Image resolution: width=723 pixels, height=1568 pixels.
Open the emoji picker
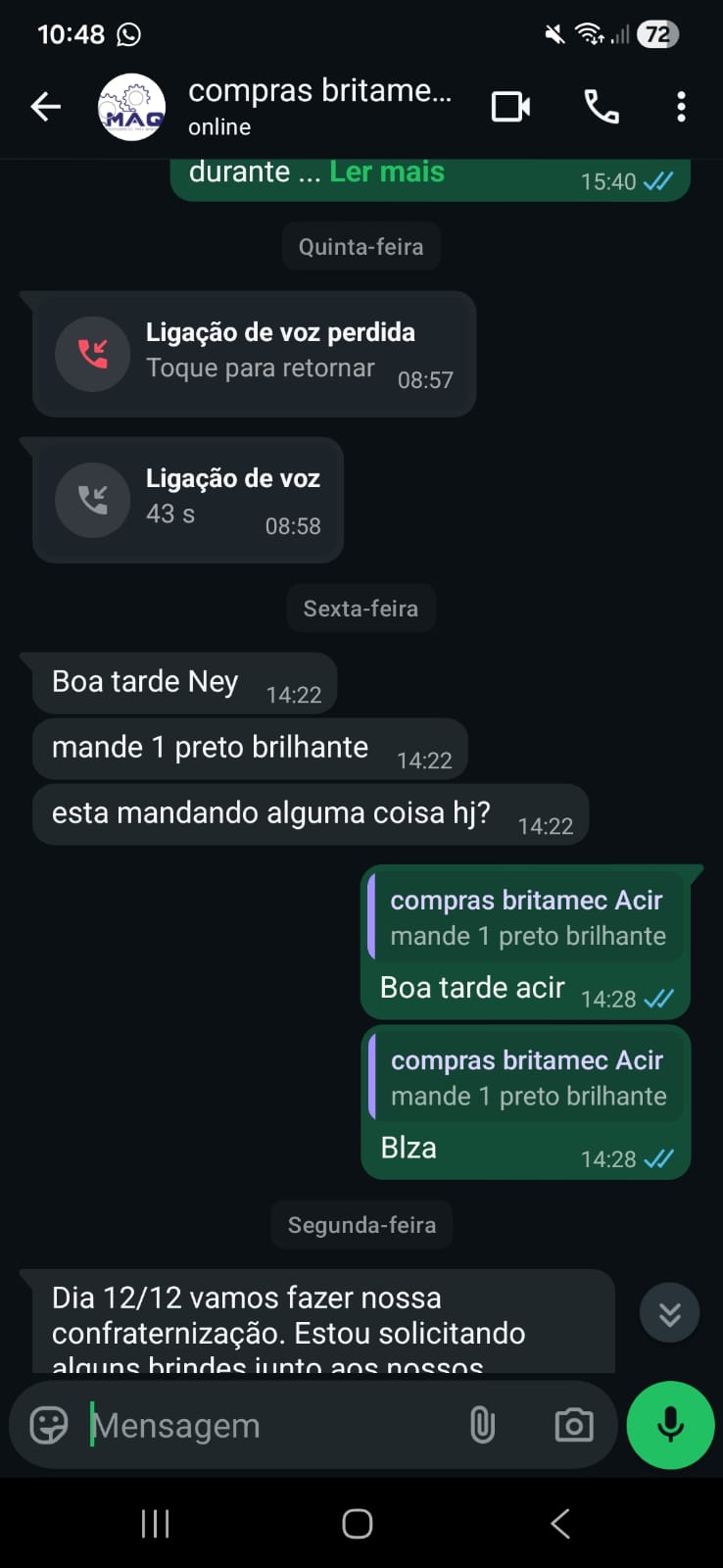point(49,1425)
